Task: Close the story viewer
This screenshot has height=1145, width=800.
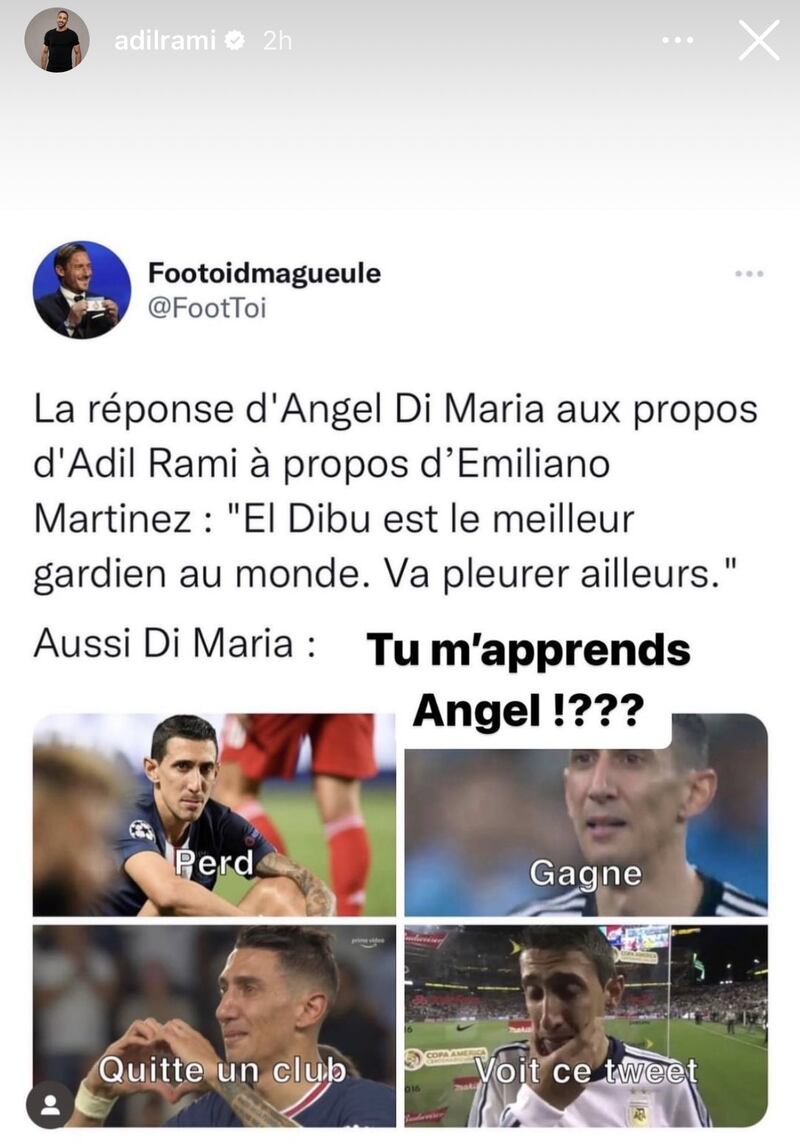Action: click(x=759, y=41)
